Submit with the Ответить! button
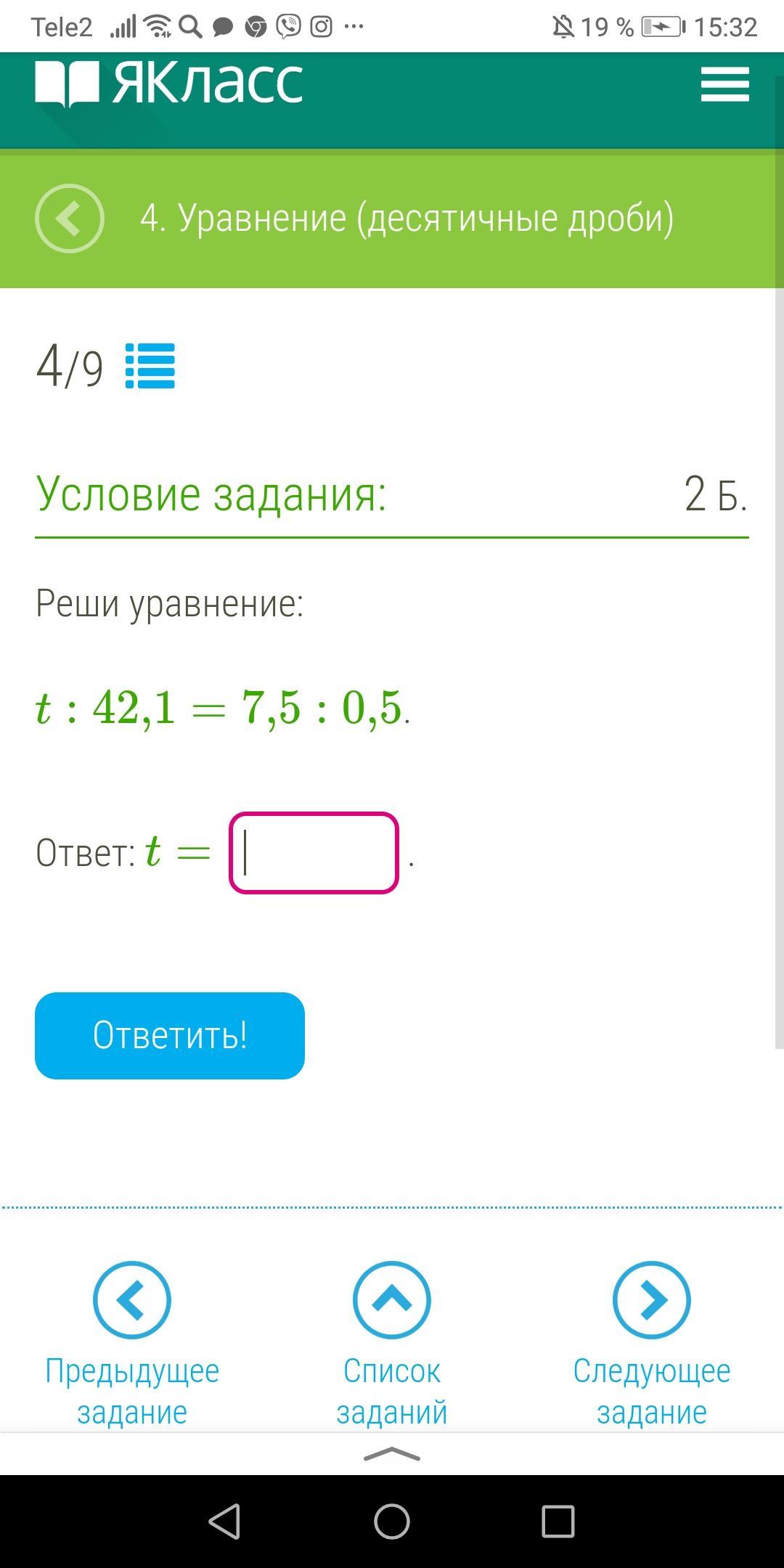Viewport: 784px width, 1568px height. [x=170, y=1035]
